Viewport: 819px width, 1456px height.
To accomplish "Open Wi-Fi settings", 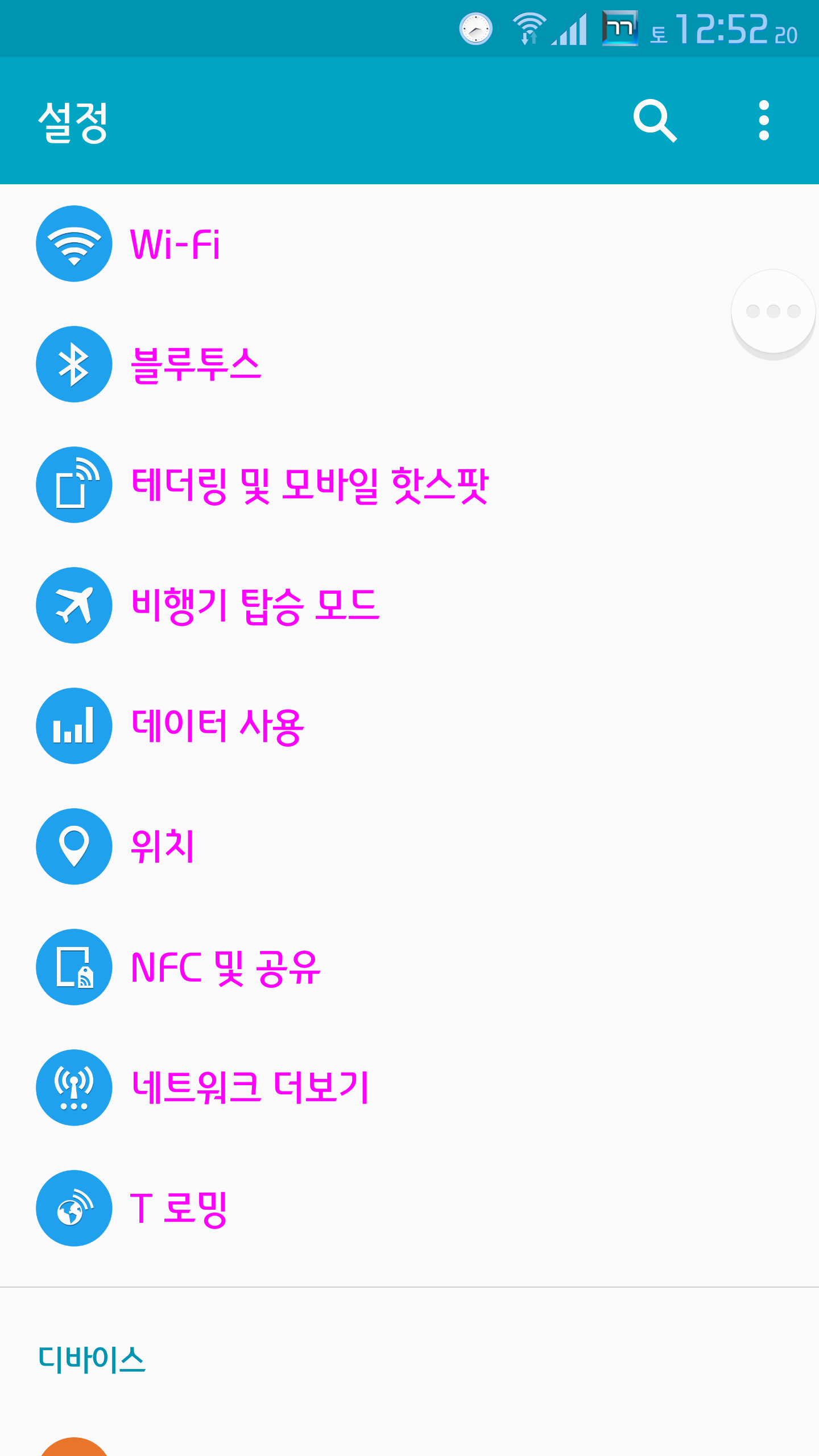I will coord(175,245).
